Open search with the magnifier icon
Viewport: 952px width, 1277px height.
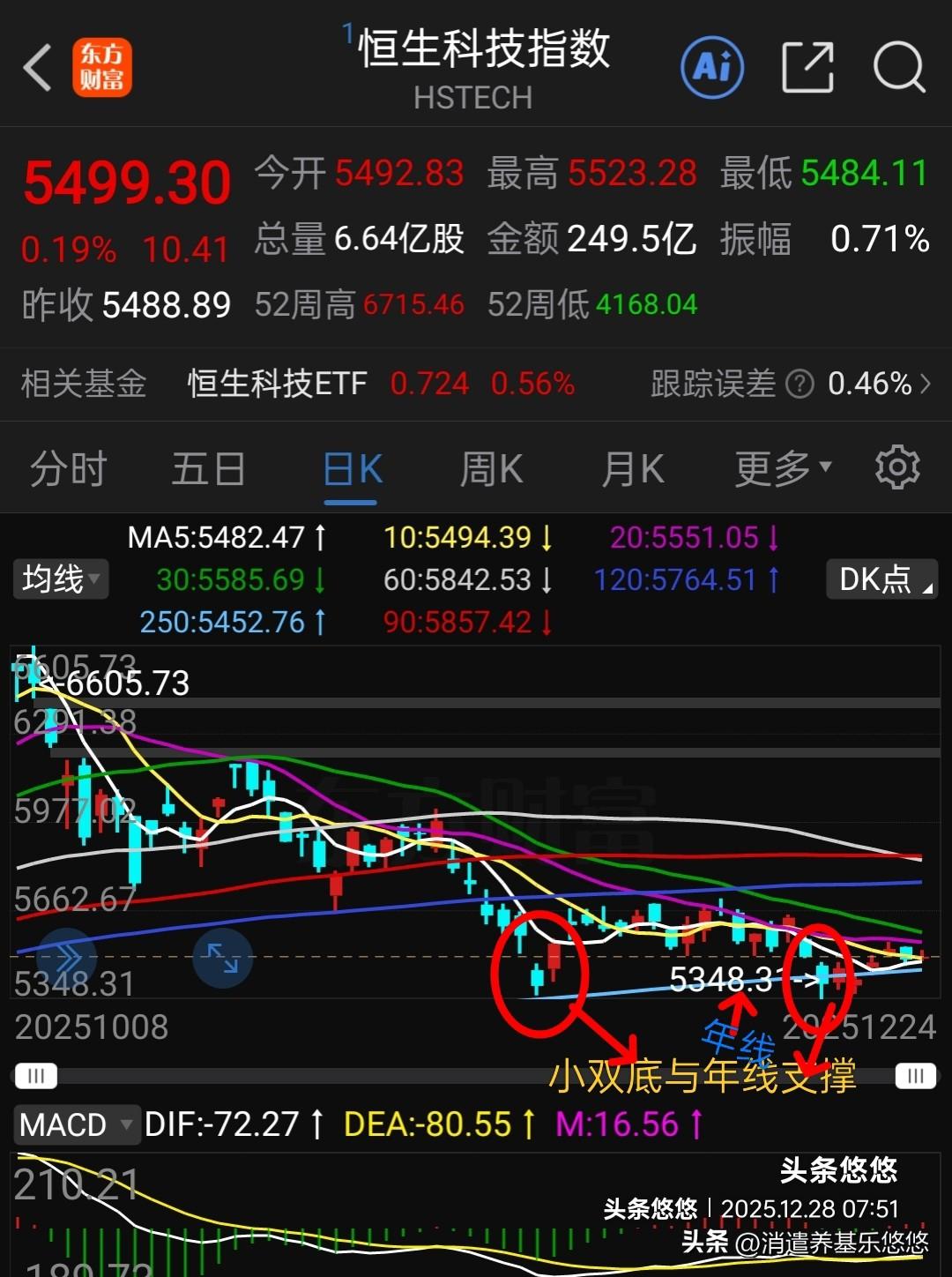click(x=898, y=67)
